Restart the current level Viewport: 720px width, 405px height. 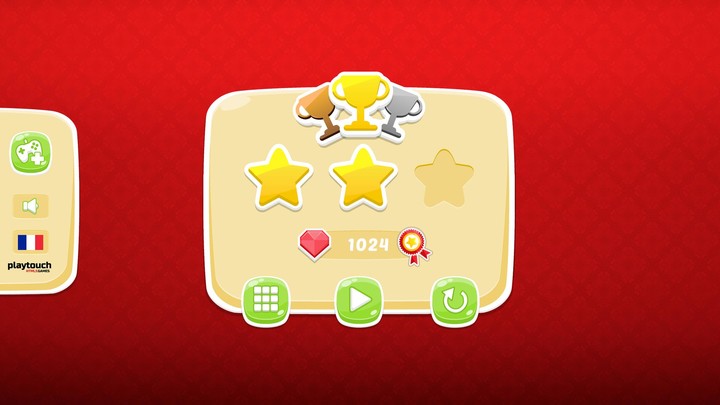(x=454, y=300)
